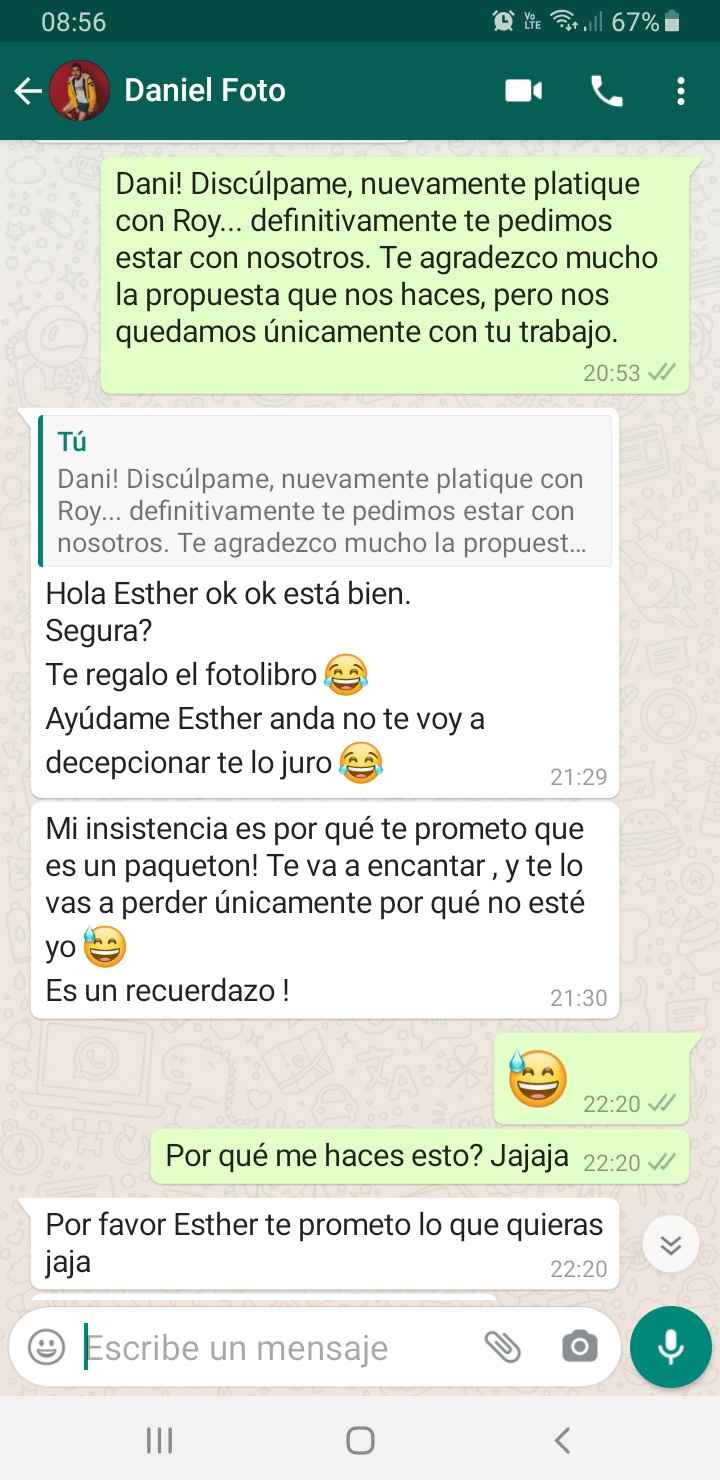Open Daniel Foto's contact info
The image size is (720, 1480).
click(x=205, y=91)
